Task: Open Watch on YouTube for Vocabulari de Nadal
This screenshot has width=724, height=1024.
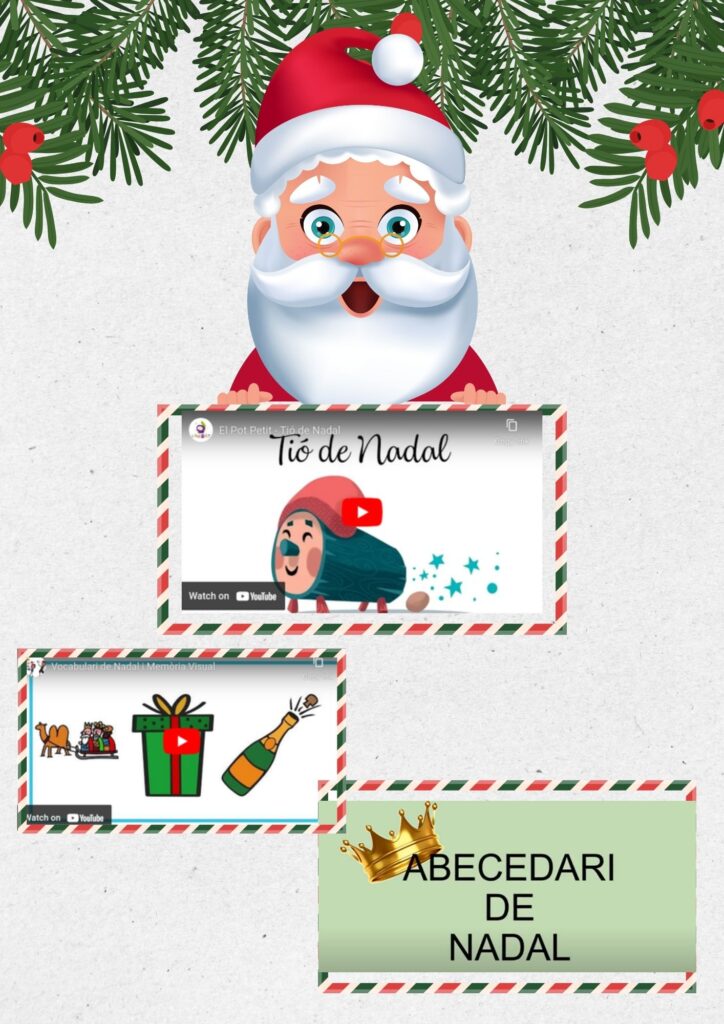Action: coord(66,817)
